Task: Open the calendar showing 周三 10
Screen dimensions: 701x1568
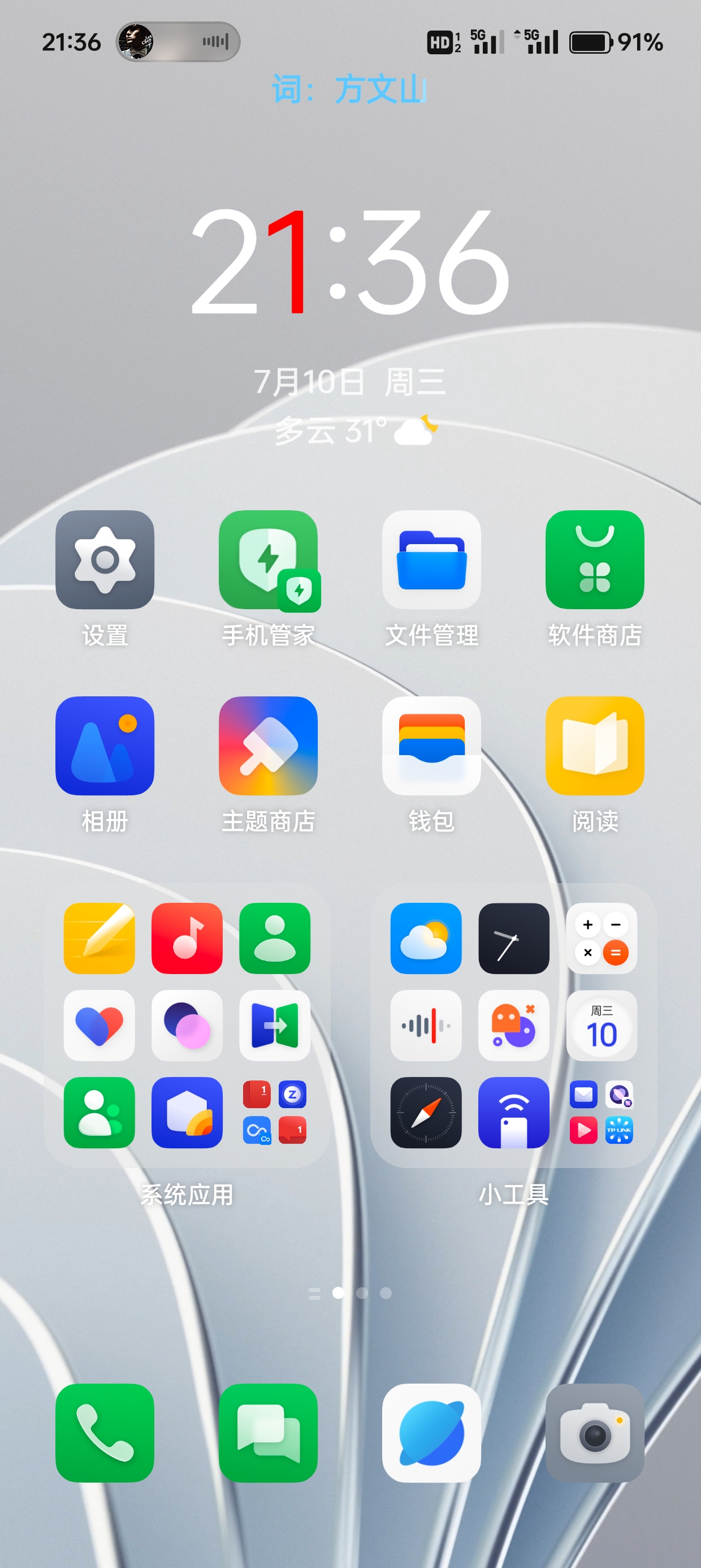Action: pos(601,1026)
